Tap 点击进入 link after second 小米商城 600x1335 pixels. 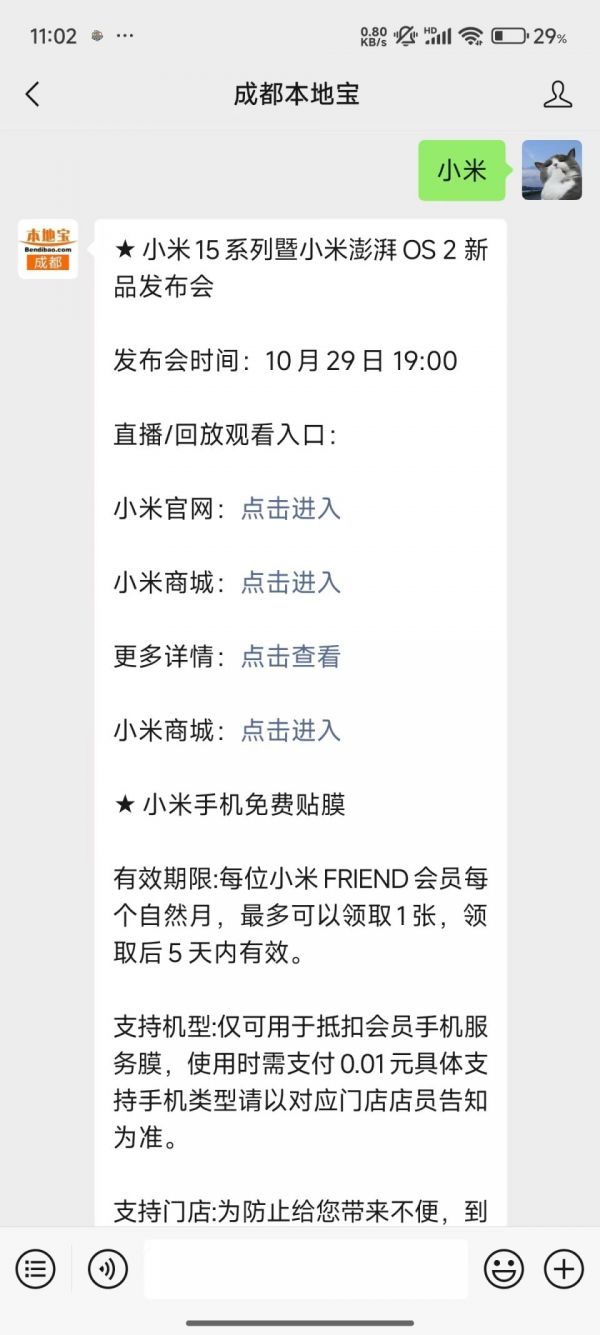point(291,730)
